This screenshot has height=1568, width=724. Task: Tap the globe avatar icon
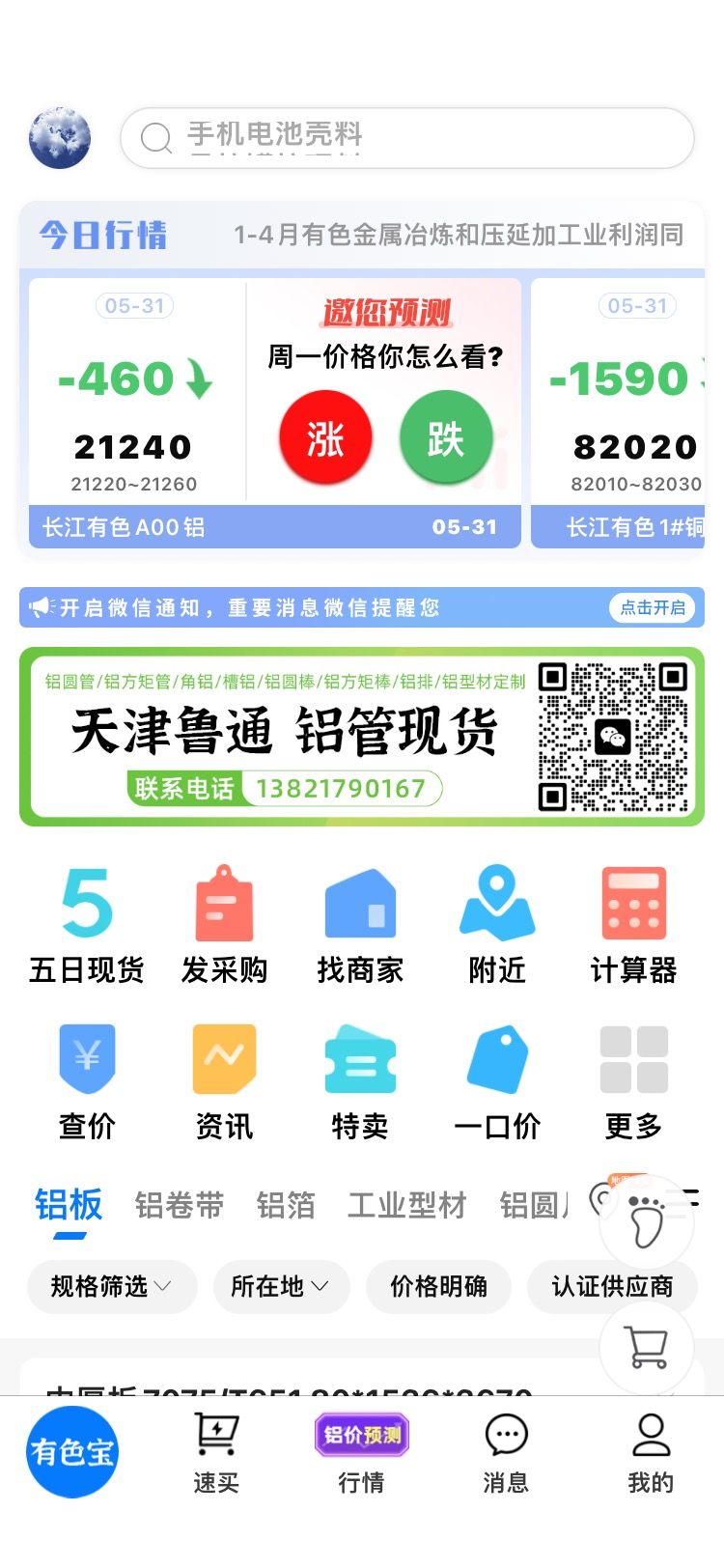[x=60, y=138]
